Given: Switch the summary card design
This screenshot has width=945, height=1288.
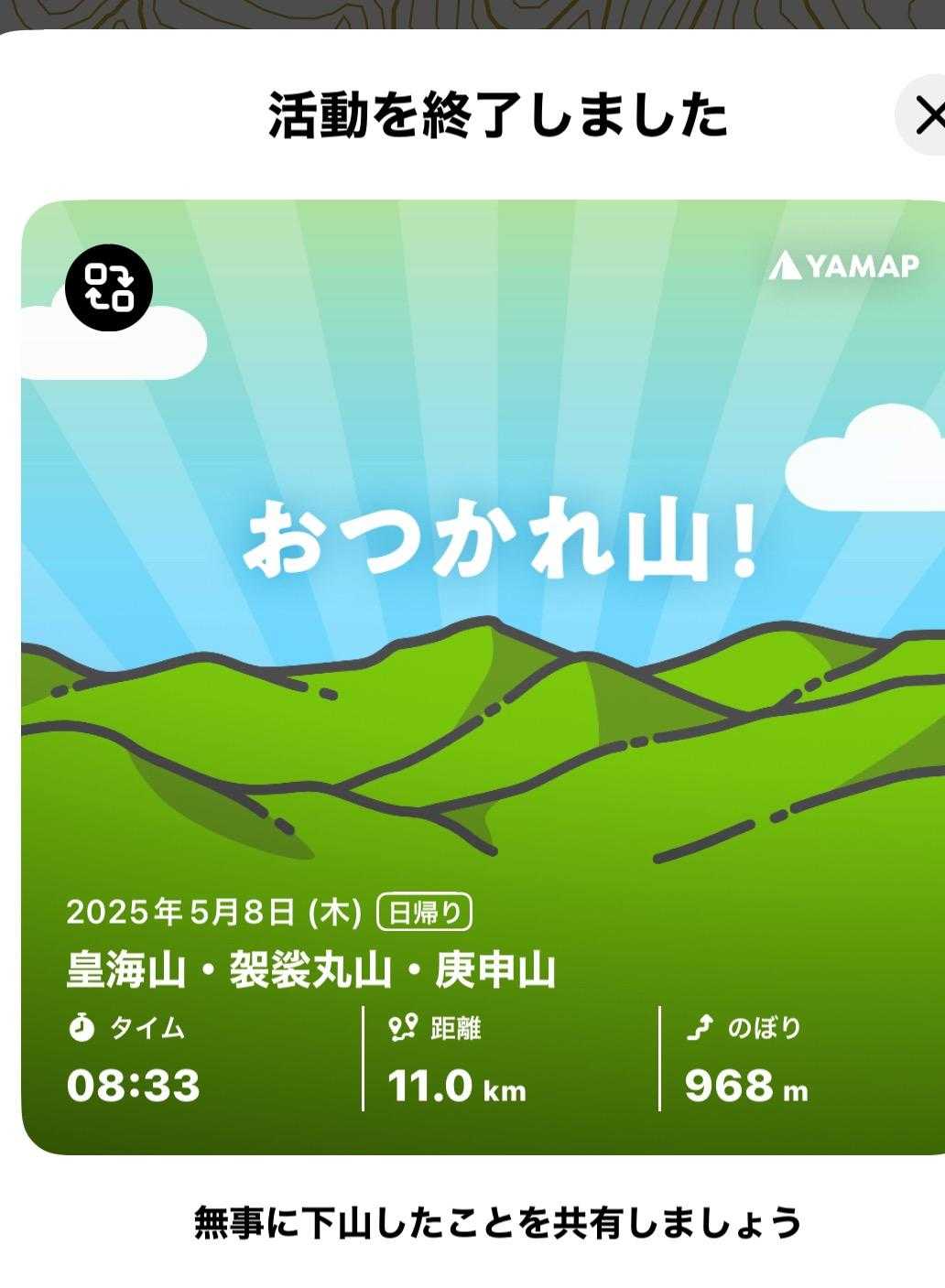Looking at the screenshot, I should coord(109,287).
